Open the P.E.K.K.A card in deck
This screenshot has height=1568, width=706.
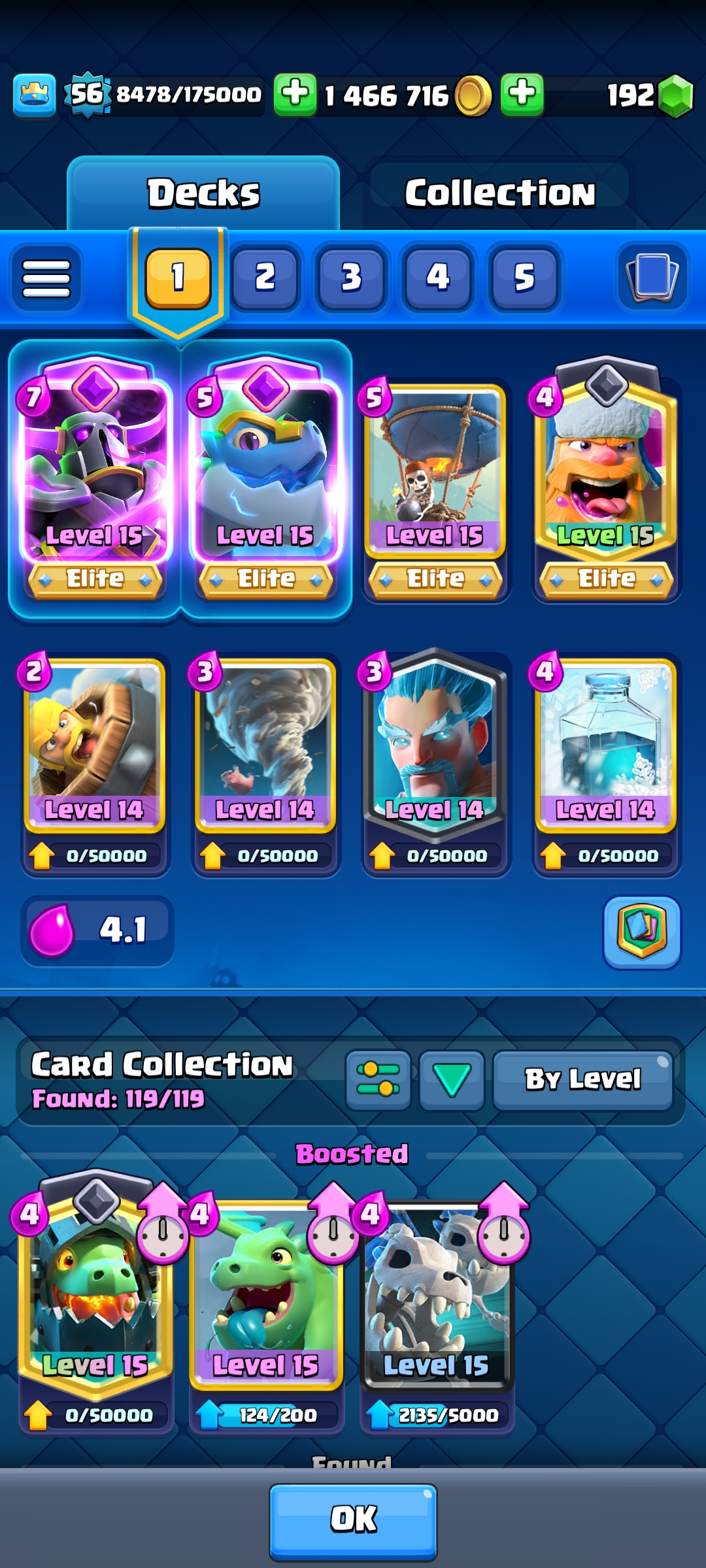tap(95, 480)
